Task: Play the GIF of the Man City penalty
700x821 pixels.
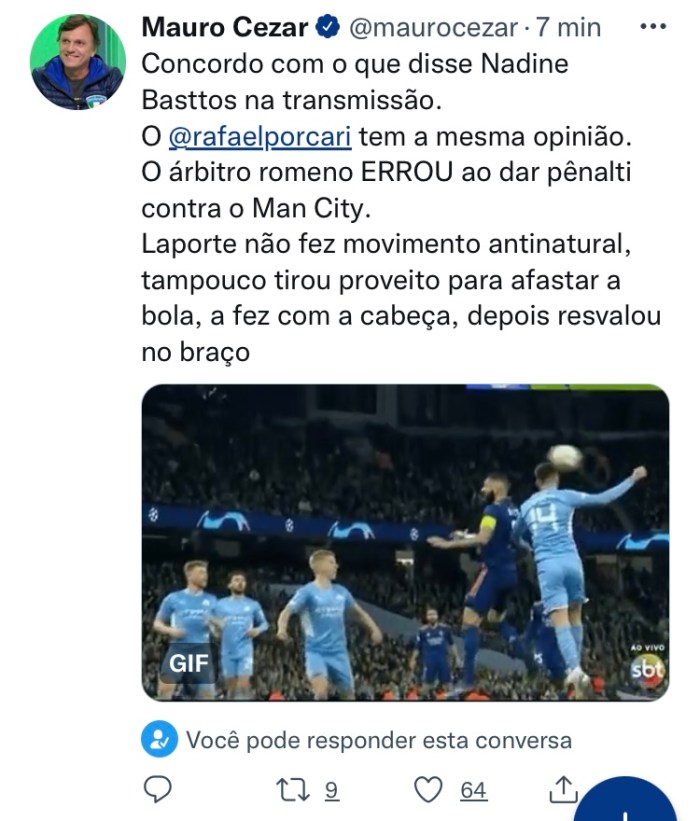Action: [405, 542]
